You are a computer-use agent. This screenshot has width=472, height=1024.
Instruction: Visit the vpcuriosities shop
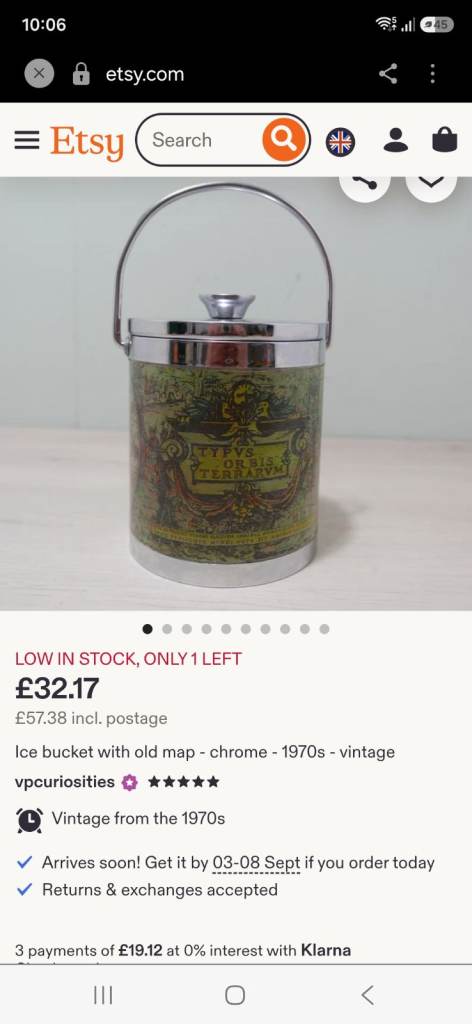pos(65,782)
